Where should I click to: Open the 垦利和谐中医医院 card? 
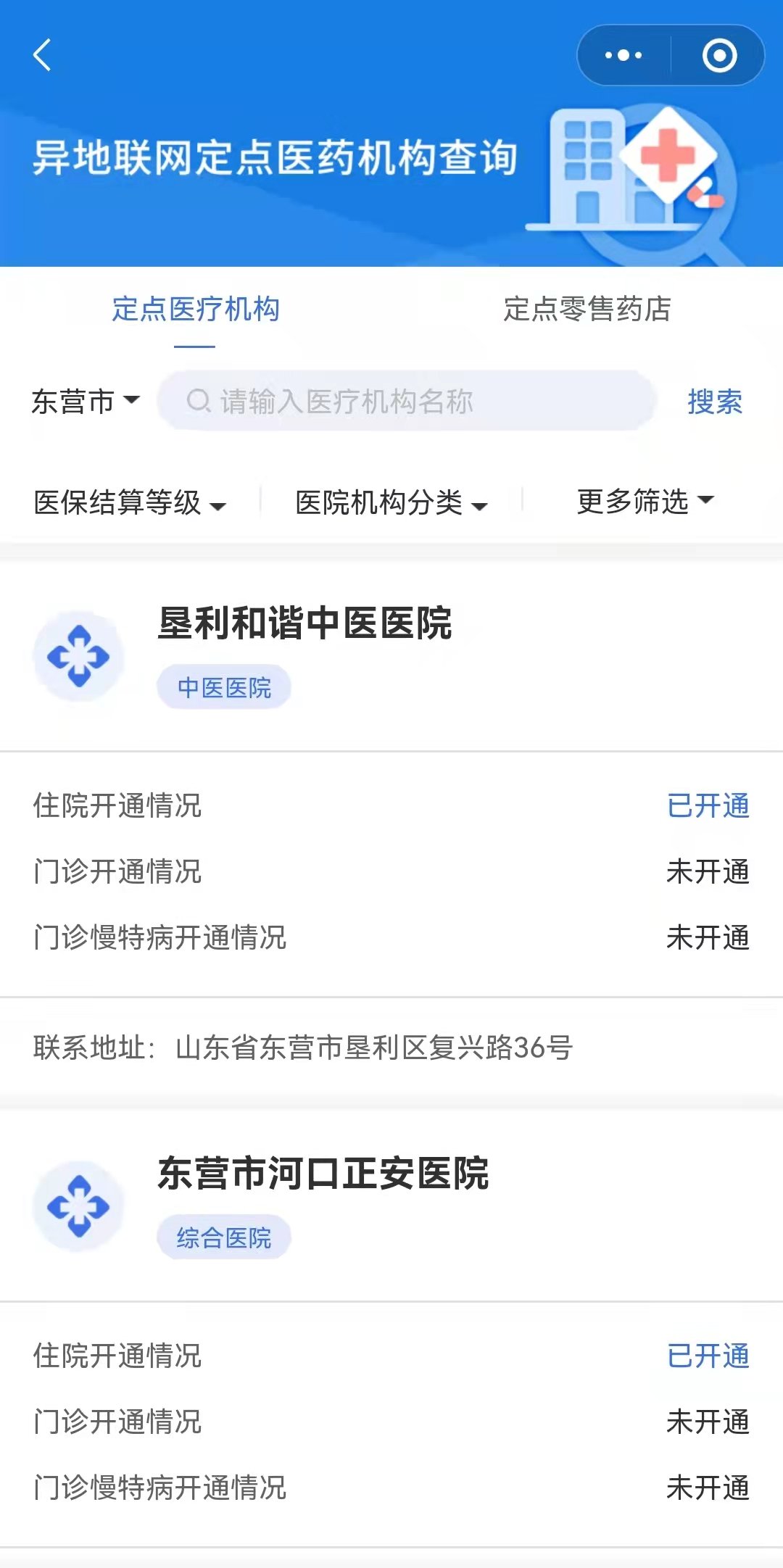click(x=305, y=623)
